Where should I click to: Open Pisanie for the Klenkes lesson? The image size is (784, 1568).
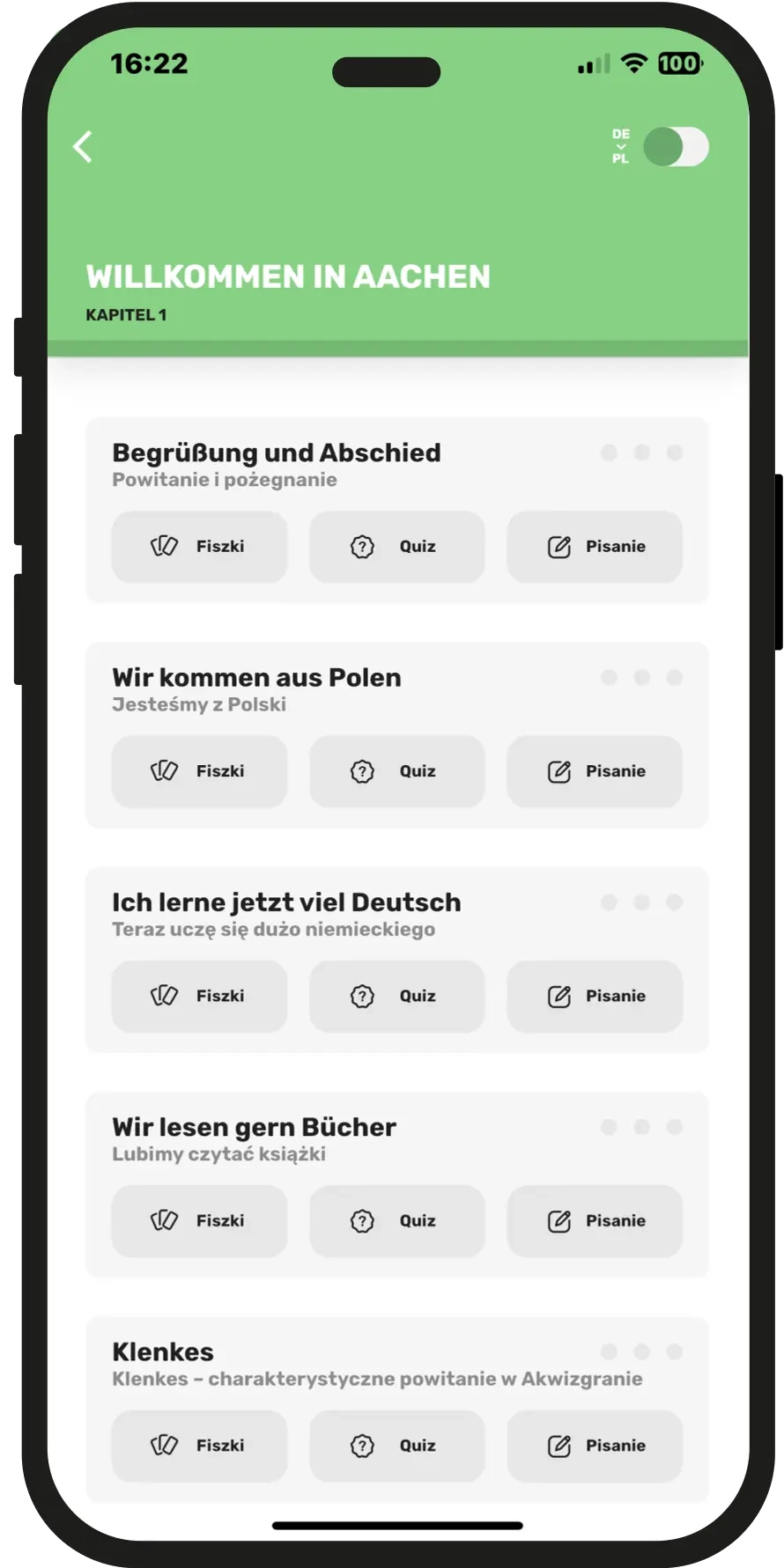pos(595,1445)
